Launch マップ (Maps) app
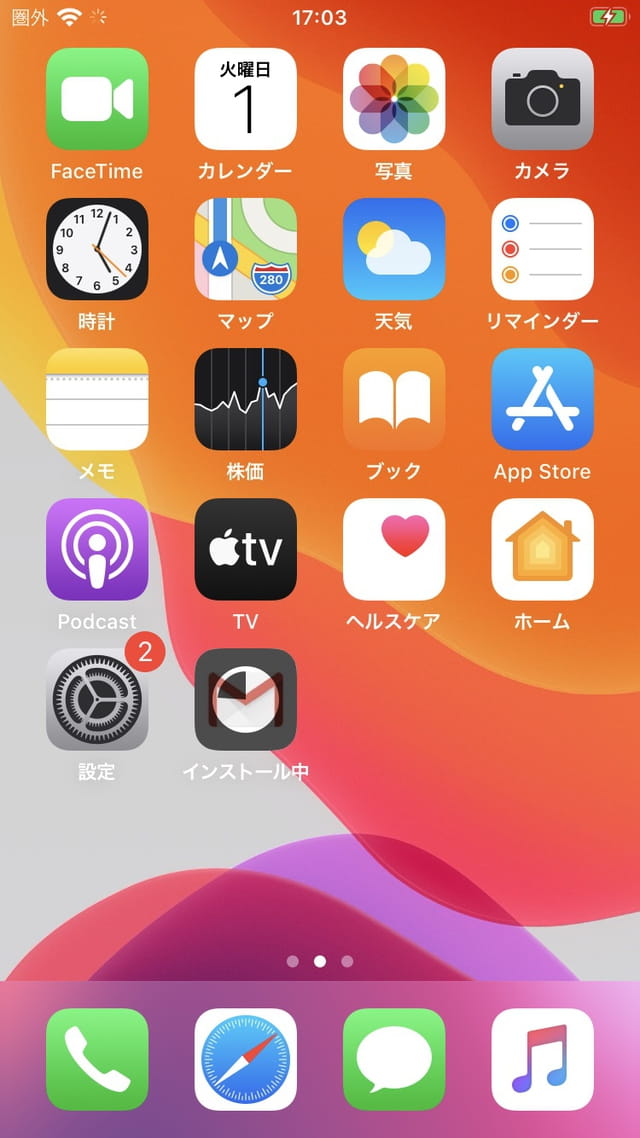Image resolution: width=640 pixels, height=1138 pixels. point(245,249)
